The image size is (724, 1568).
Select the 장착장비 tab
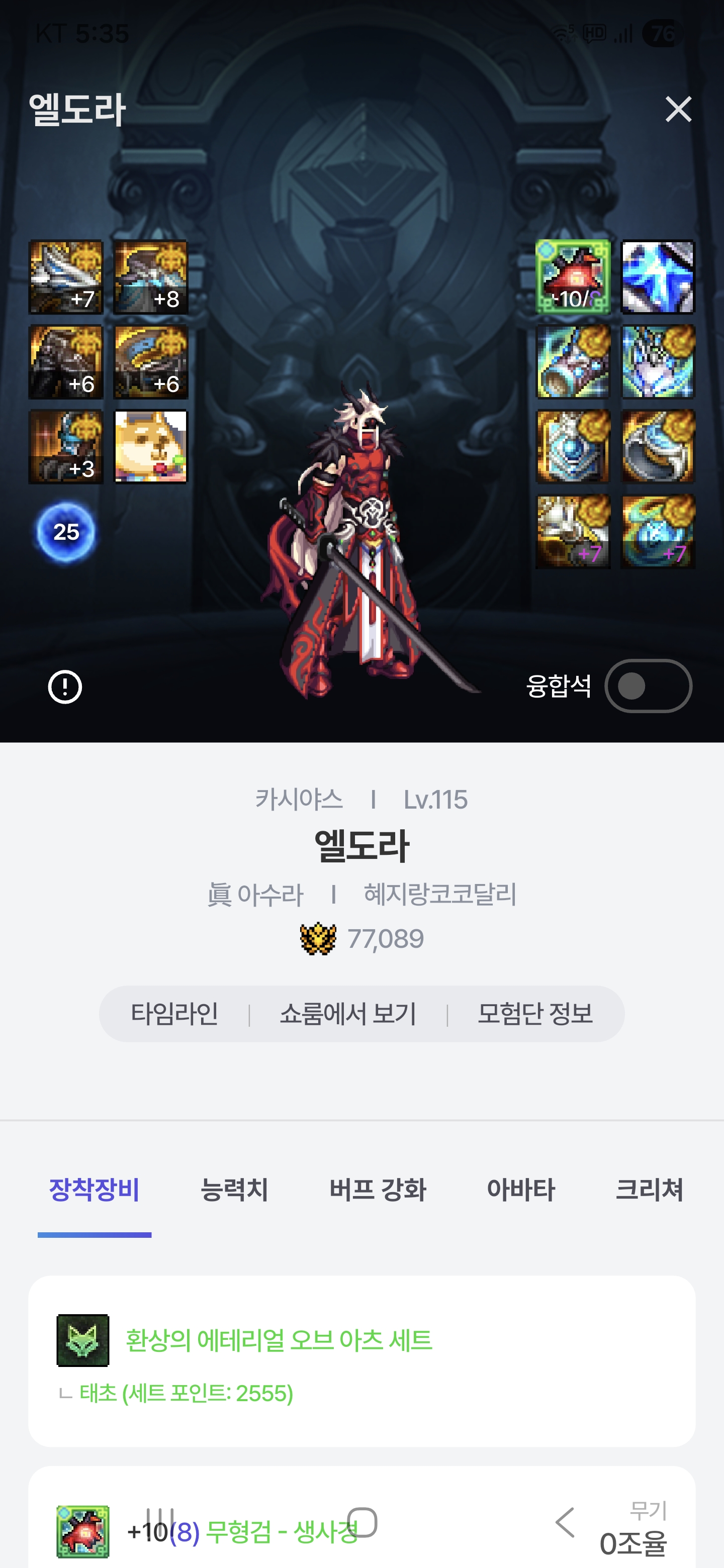pos(95,1190)
